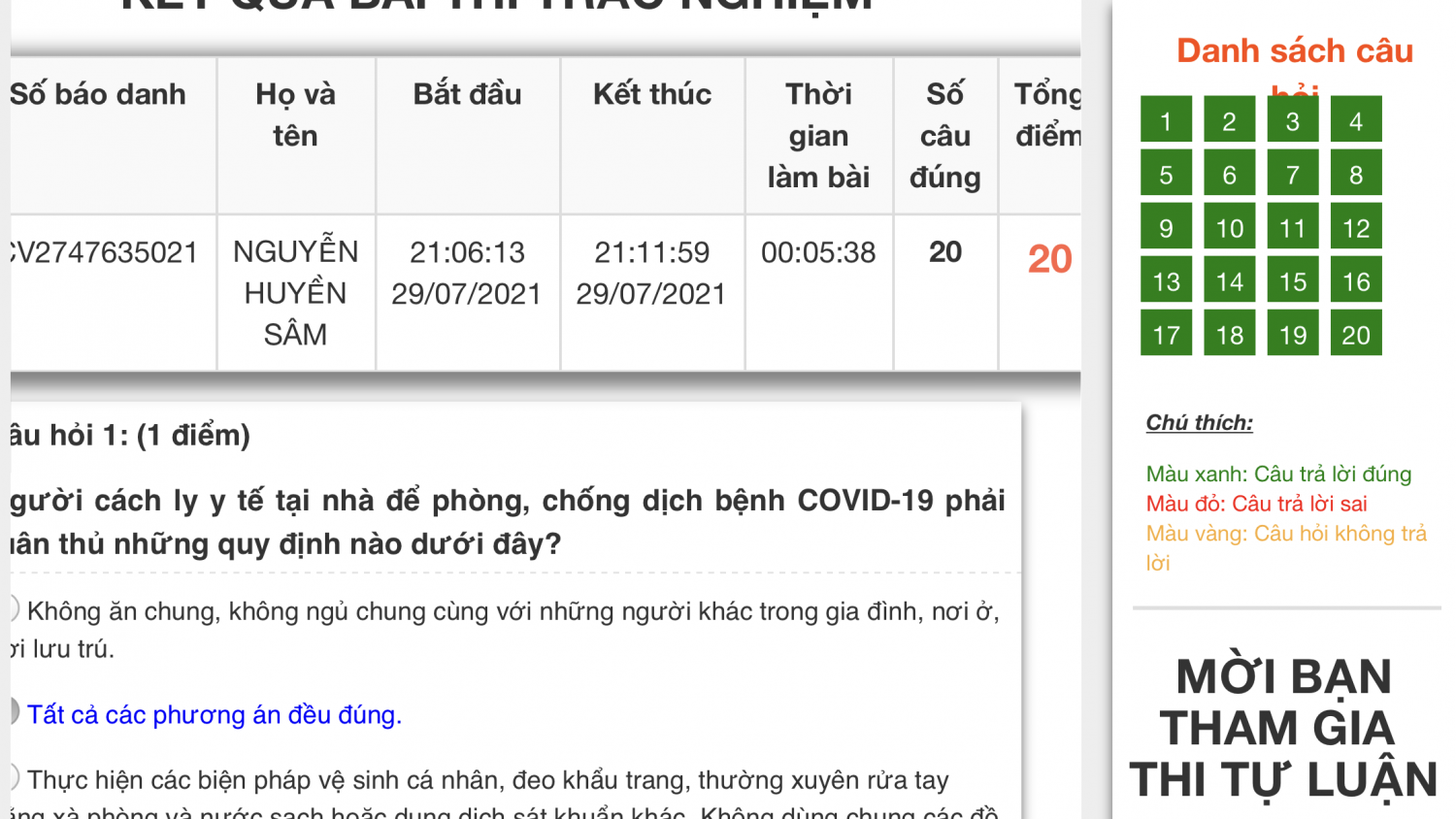Jump to question 5
Viewport: 1456px width, 819px height.
pyautogui.click(x=1166, y=174)
